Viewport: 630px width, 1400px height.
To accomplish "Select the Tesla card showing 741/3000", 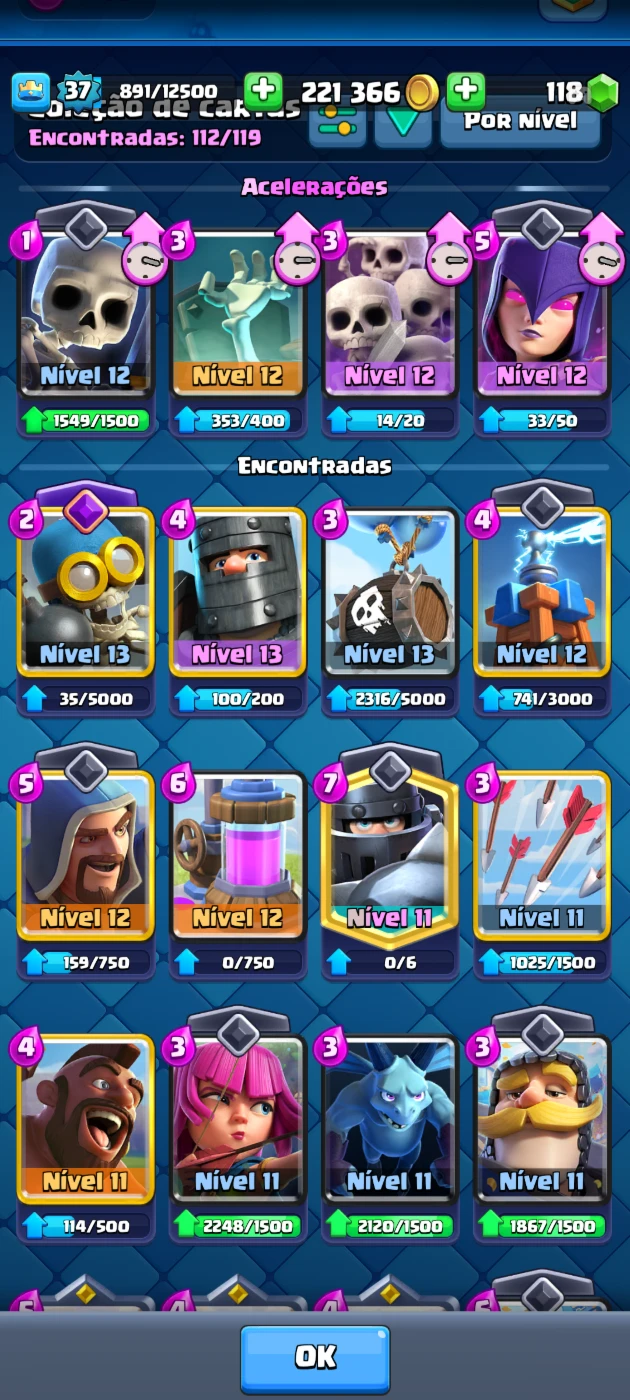I will 541,600.
